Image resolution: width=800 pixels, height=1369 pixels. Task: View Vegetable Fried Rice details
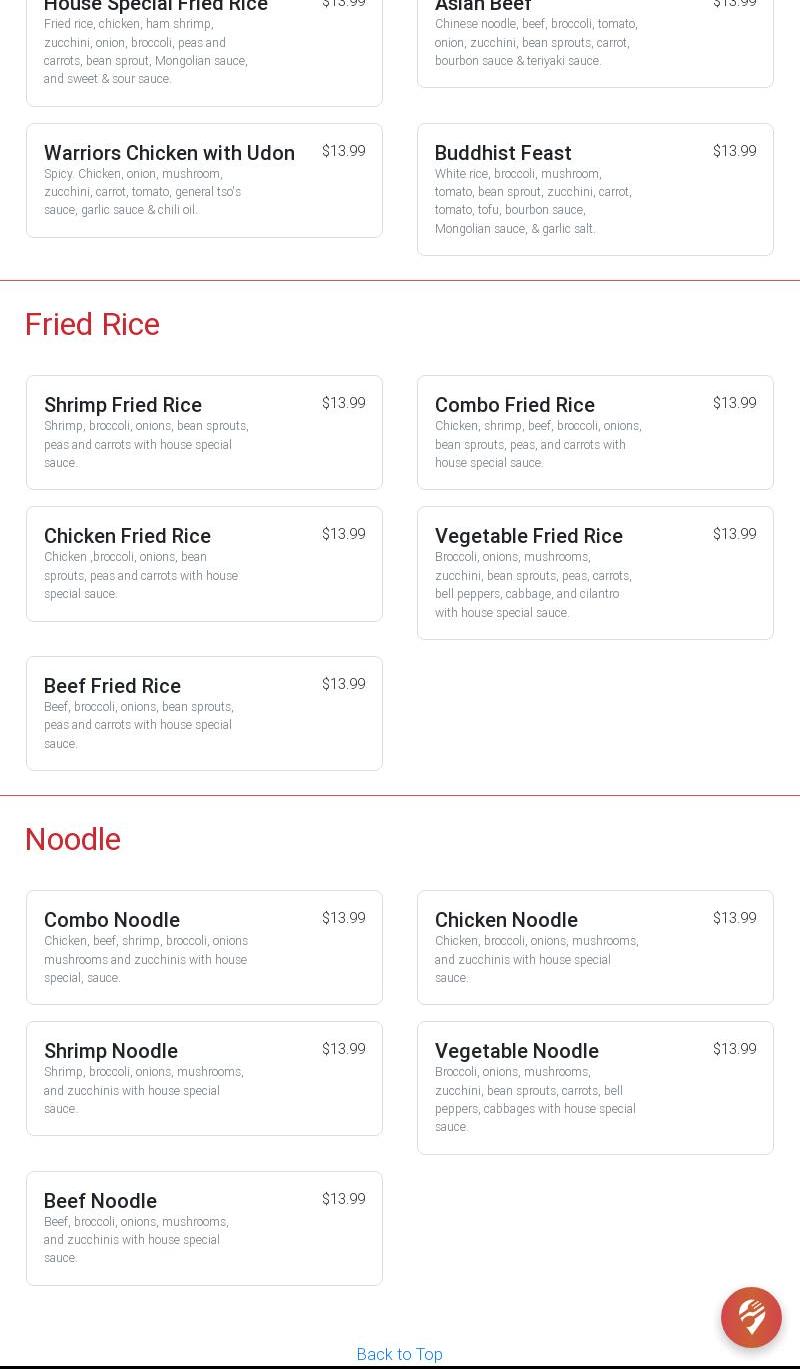pyautogui.click(x=595, y=572)
